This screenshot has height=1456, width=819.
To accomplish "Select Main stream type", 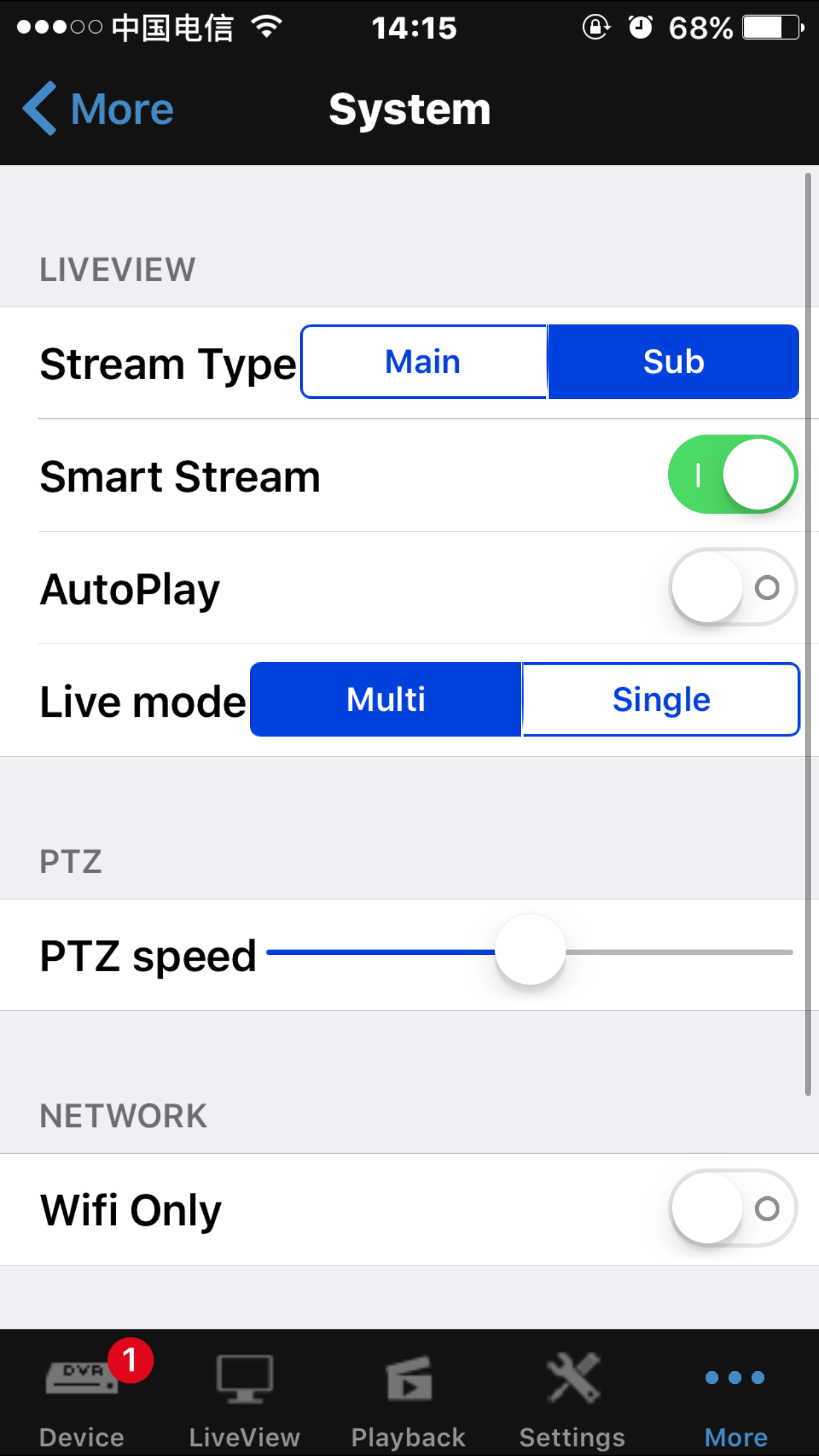I will [423, 362].
